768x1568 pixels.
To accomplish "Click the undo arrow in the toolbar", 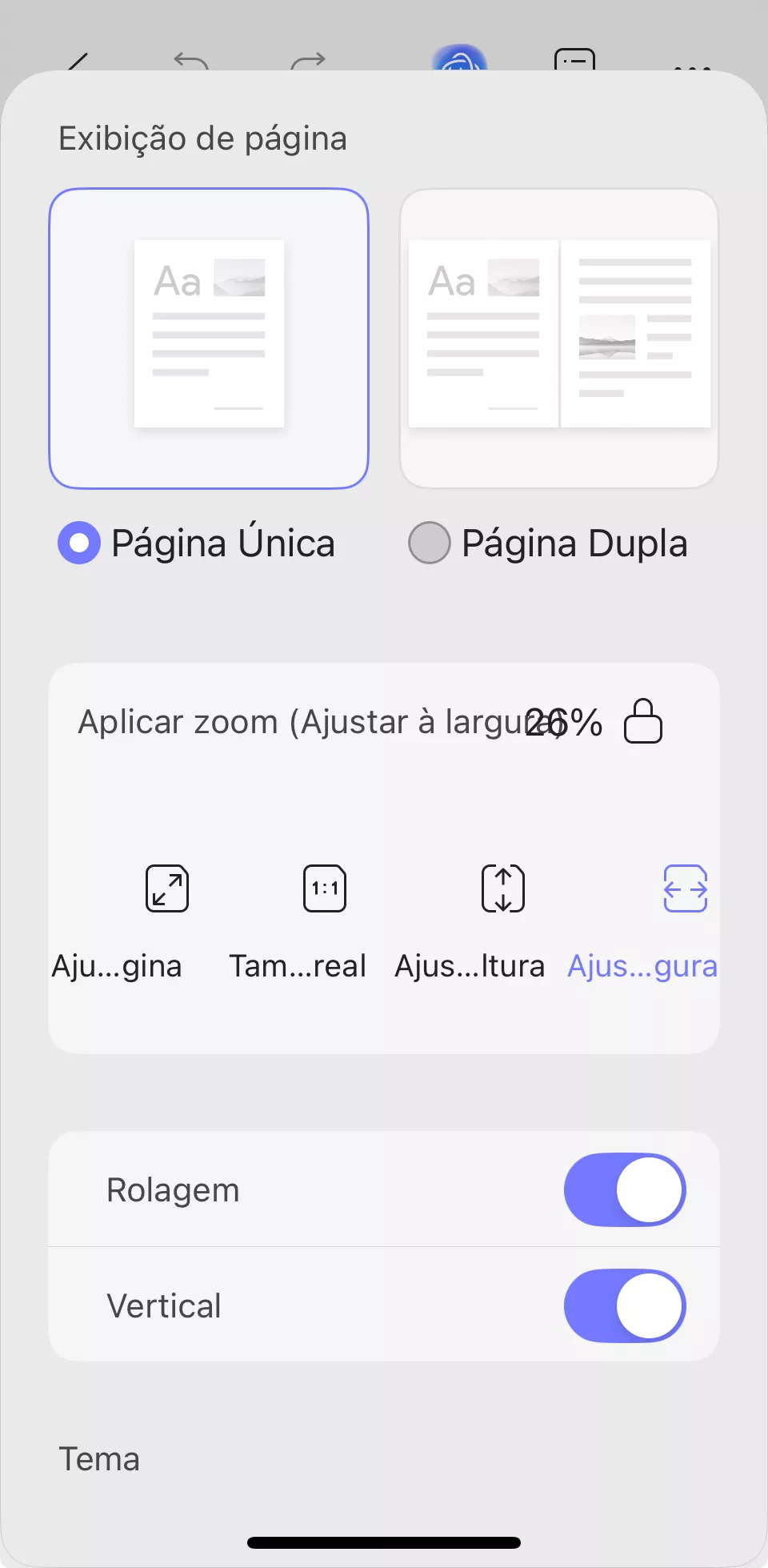I will coord(192,60).
